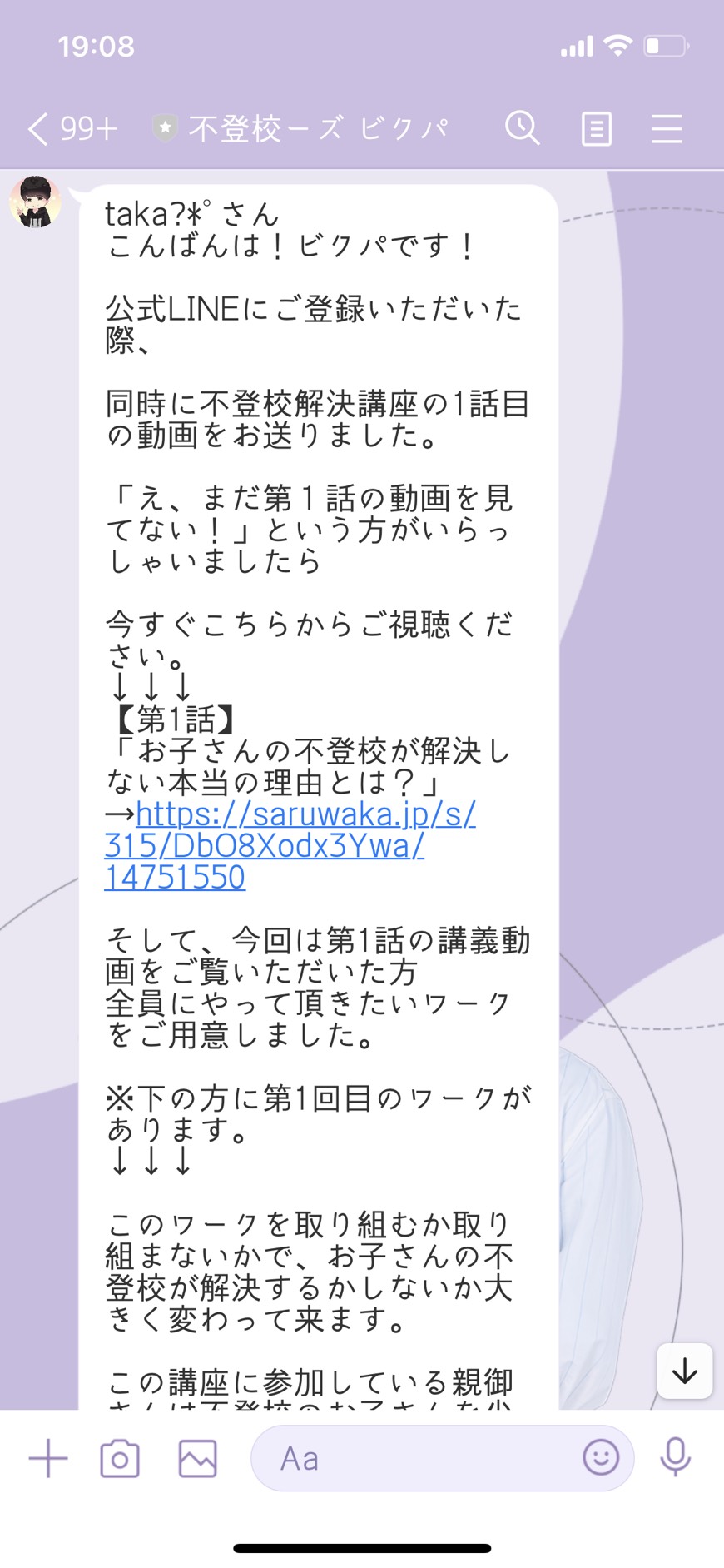The width and height of the screenshot is (724, 1568).
Task: Focus the Aa message input field
Action: 416,1458
